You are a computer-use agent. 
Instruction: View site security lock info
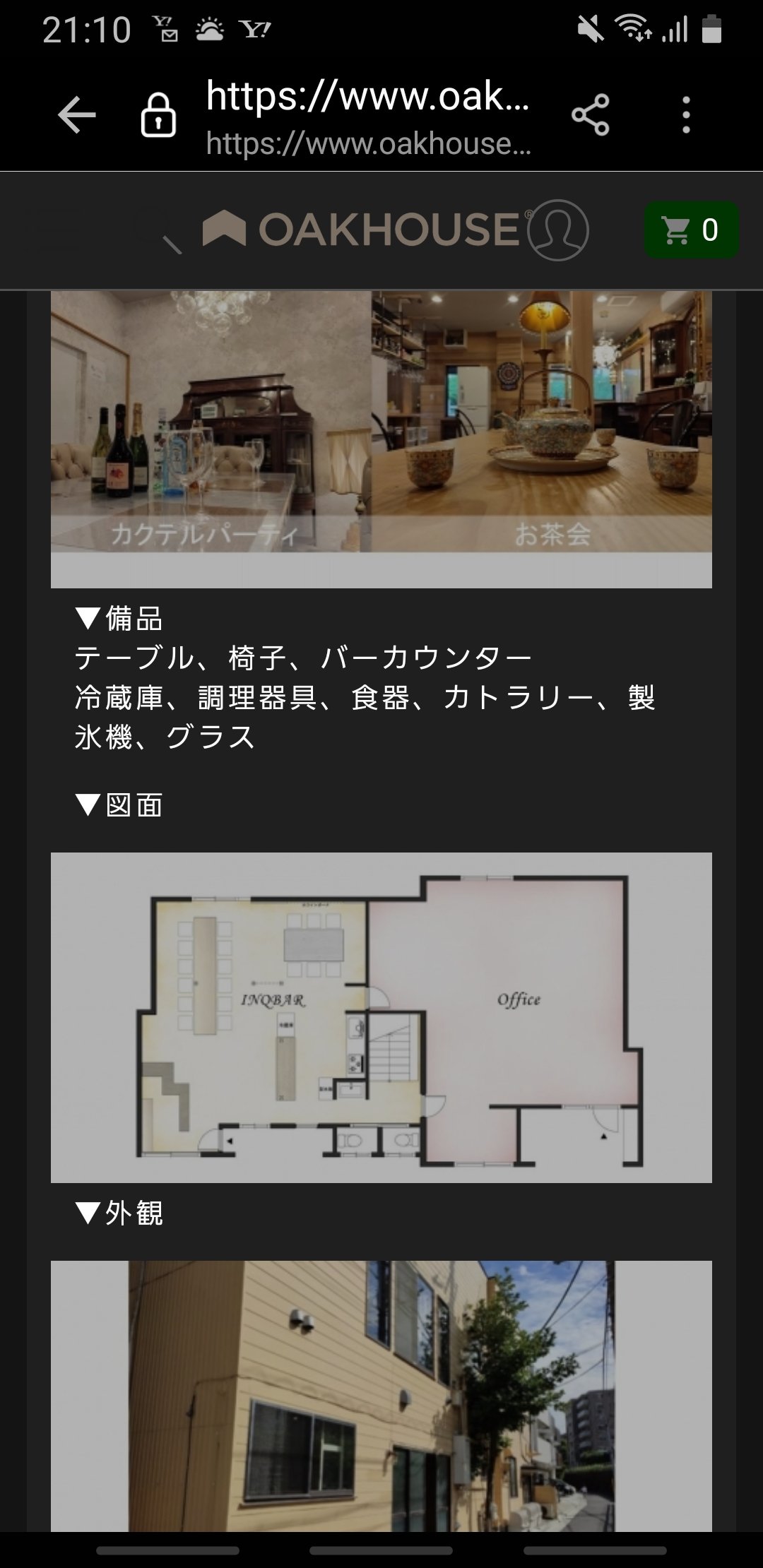point(158,114)
